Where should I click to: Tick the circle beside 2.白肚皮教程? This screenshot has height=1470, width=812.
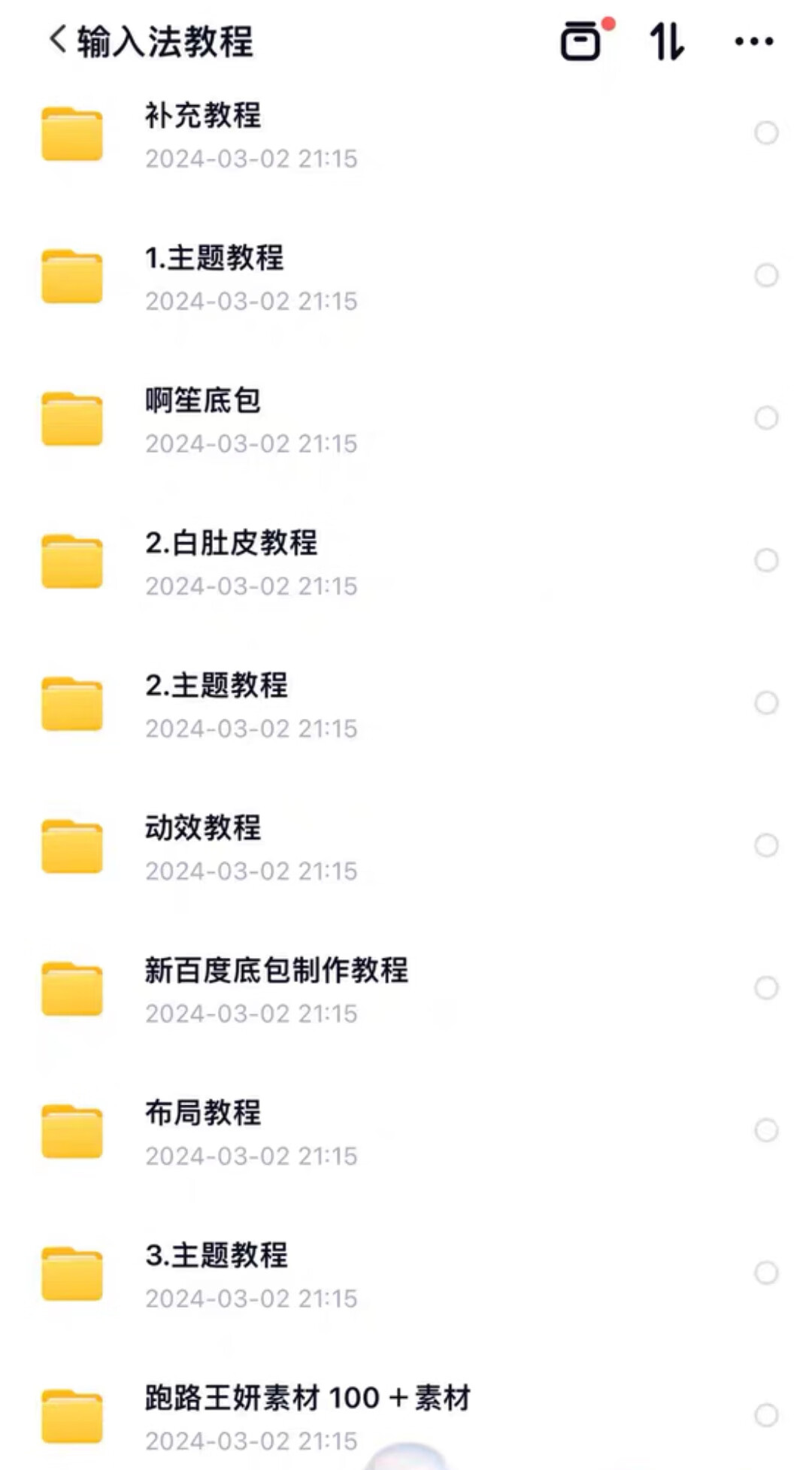pyautogui.click(x=766, y=560)
